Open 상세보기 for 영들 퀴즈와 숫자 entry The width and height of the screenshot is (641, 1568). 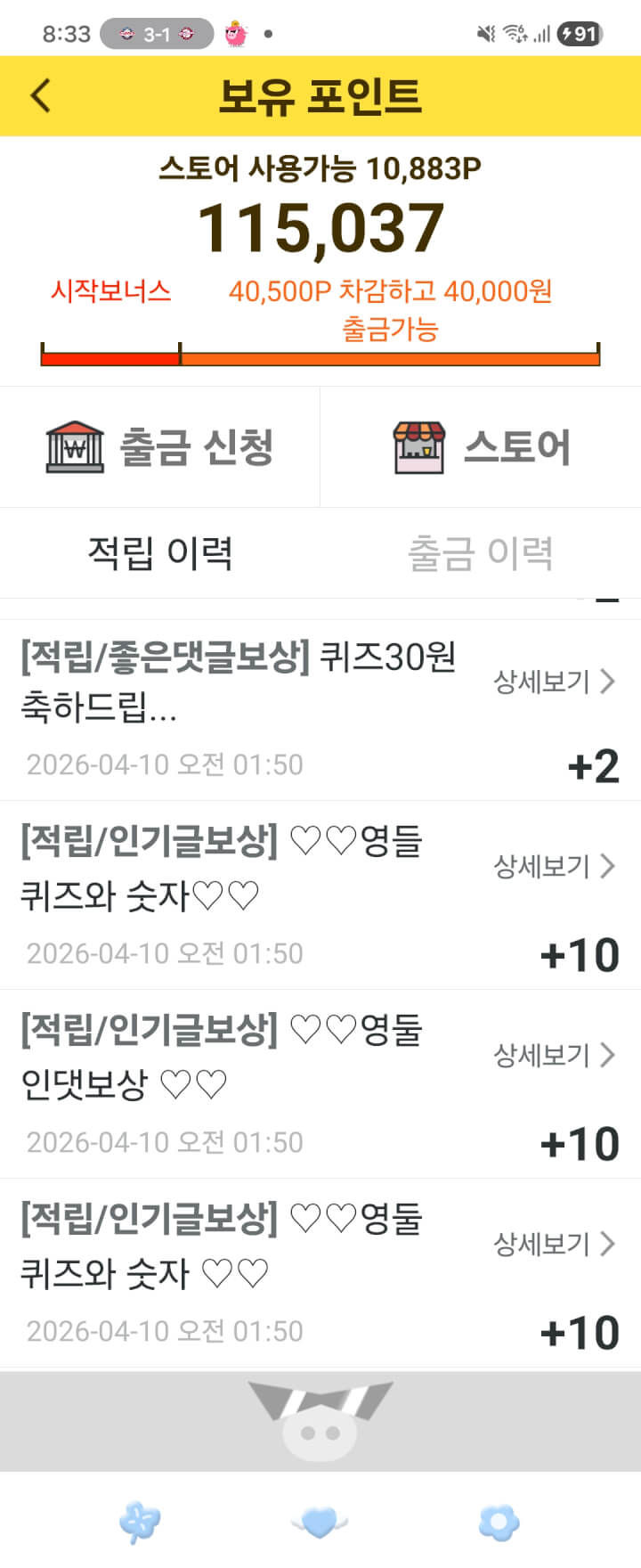pyautogui.click(x=554, y=866)
